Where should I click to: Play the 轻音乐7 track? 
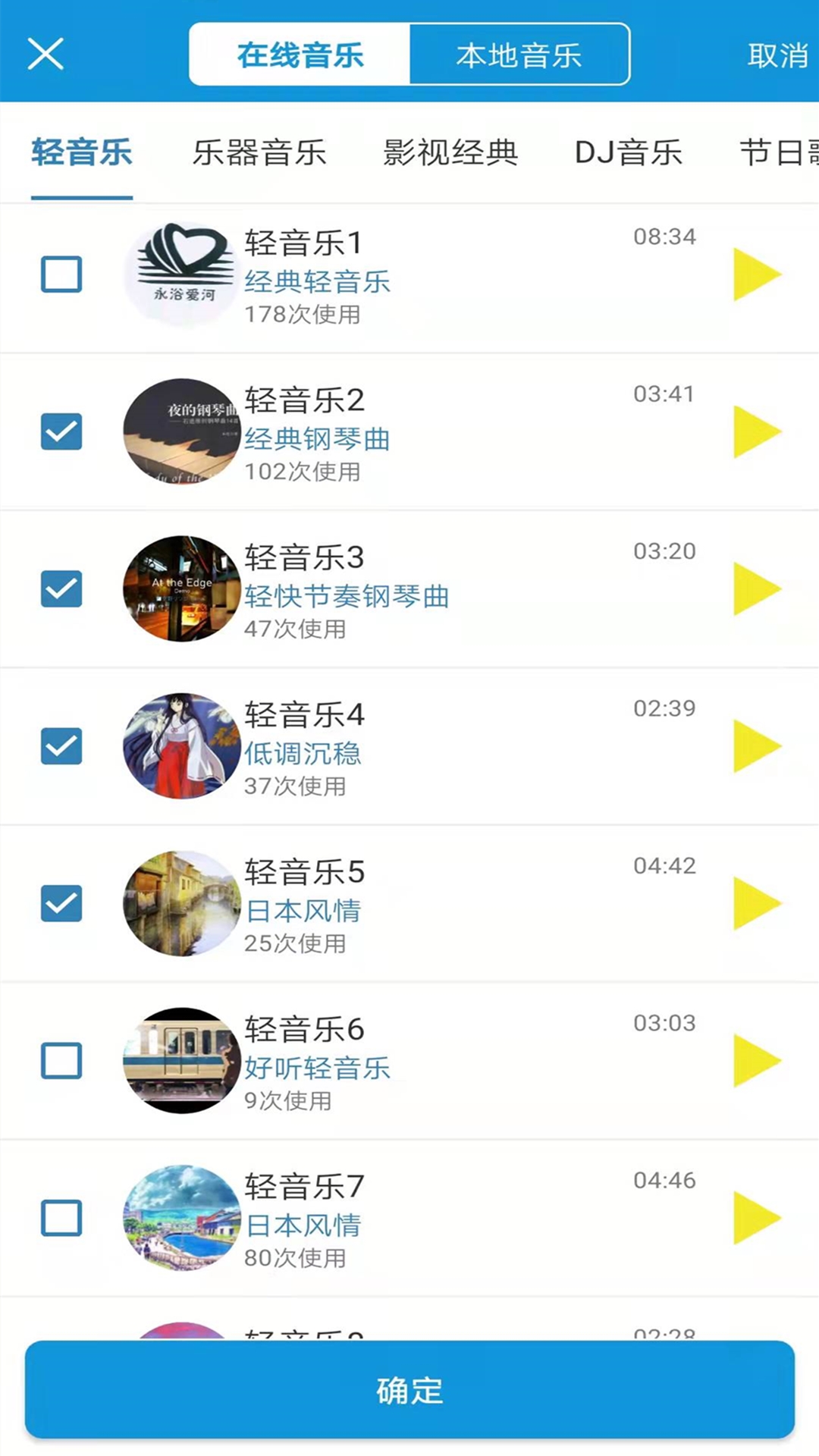[755, 1218]
